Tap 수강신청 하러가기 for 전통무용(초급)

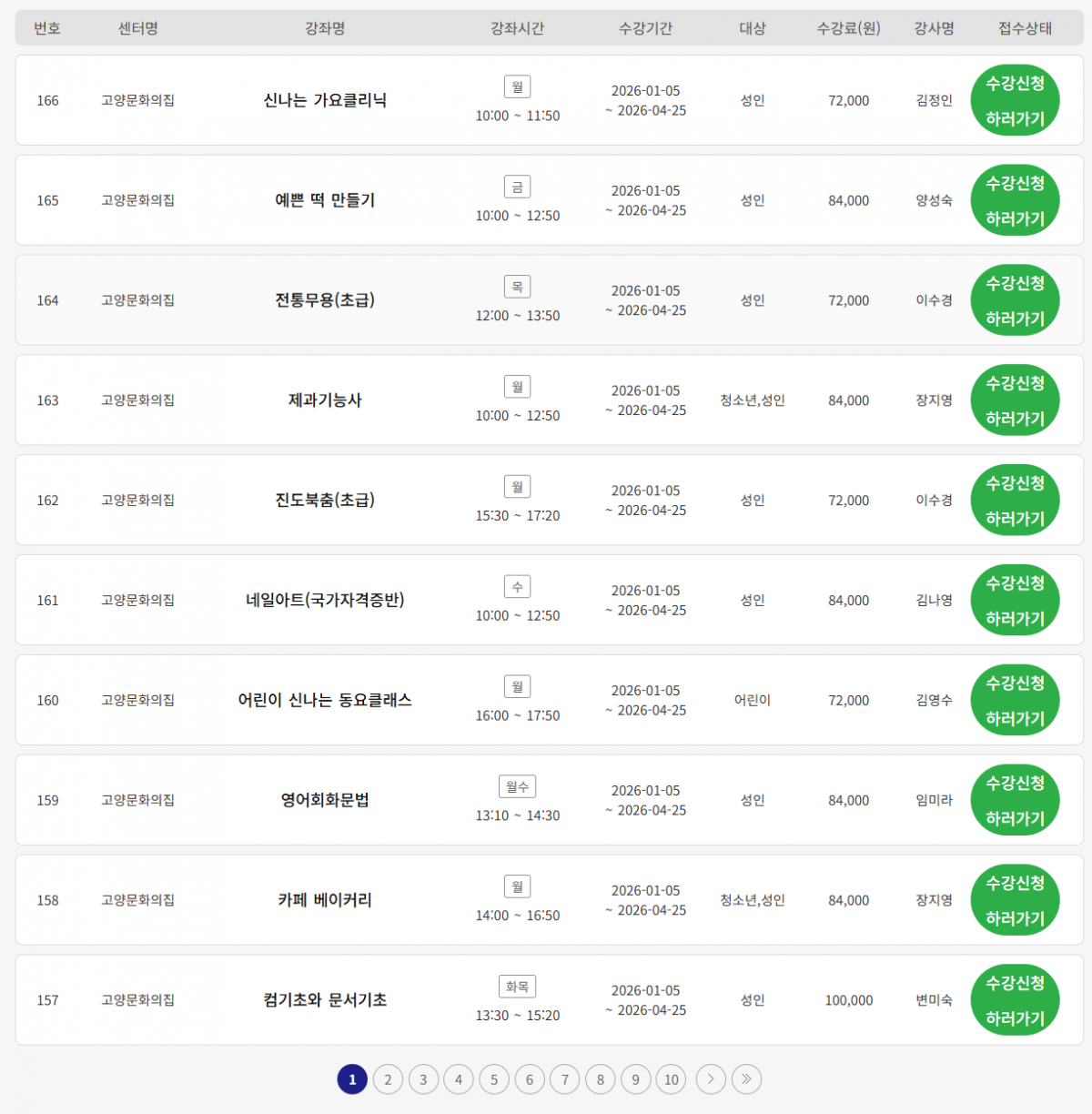coord(1015,300)
